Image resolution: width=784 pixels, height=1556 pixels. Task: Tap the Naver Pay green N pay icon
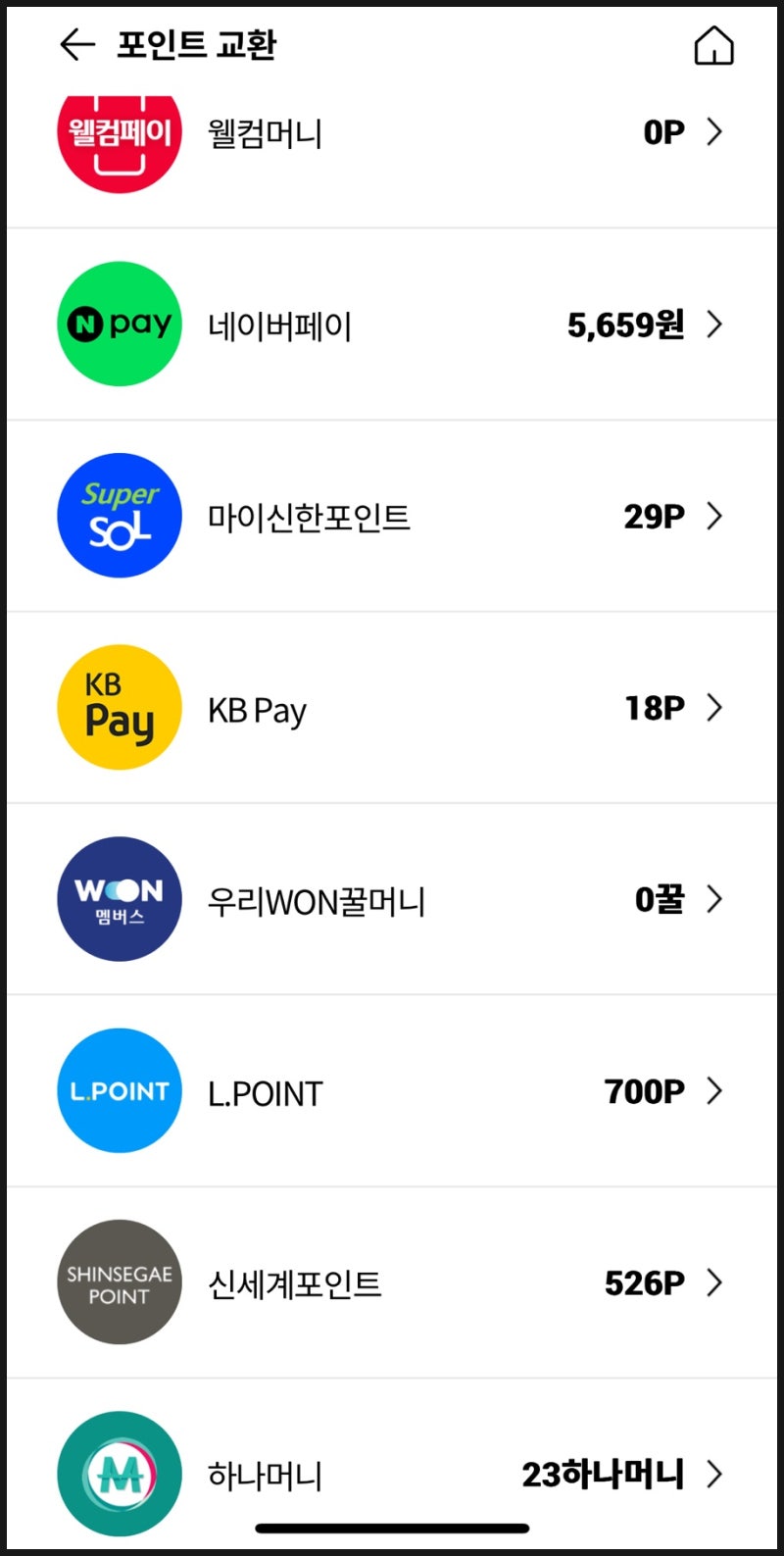[119, 324]
